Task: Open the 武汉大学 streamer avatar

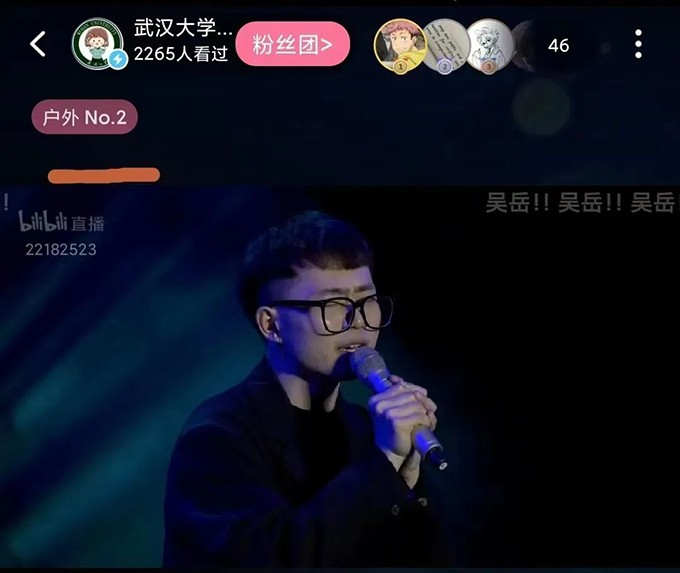Action: (x=97, y=44)
